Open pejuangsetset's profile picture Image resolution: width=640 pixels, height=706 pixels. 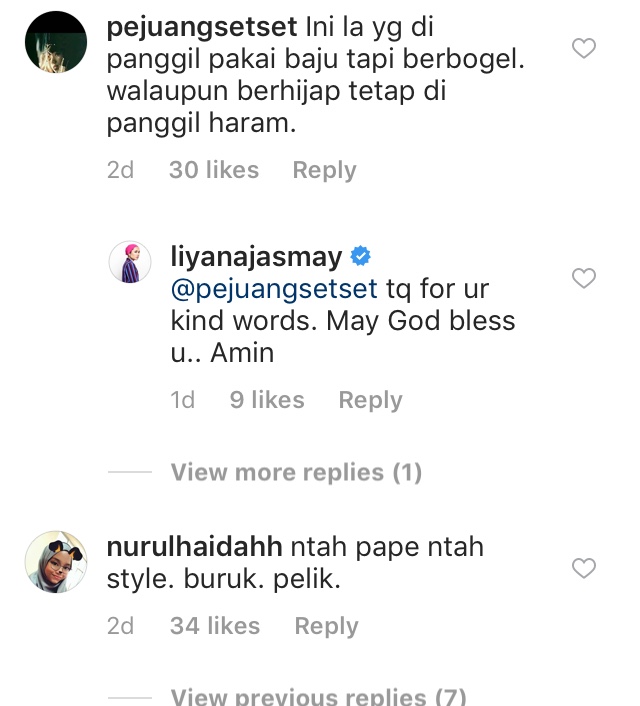click(x=54, y=43)
